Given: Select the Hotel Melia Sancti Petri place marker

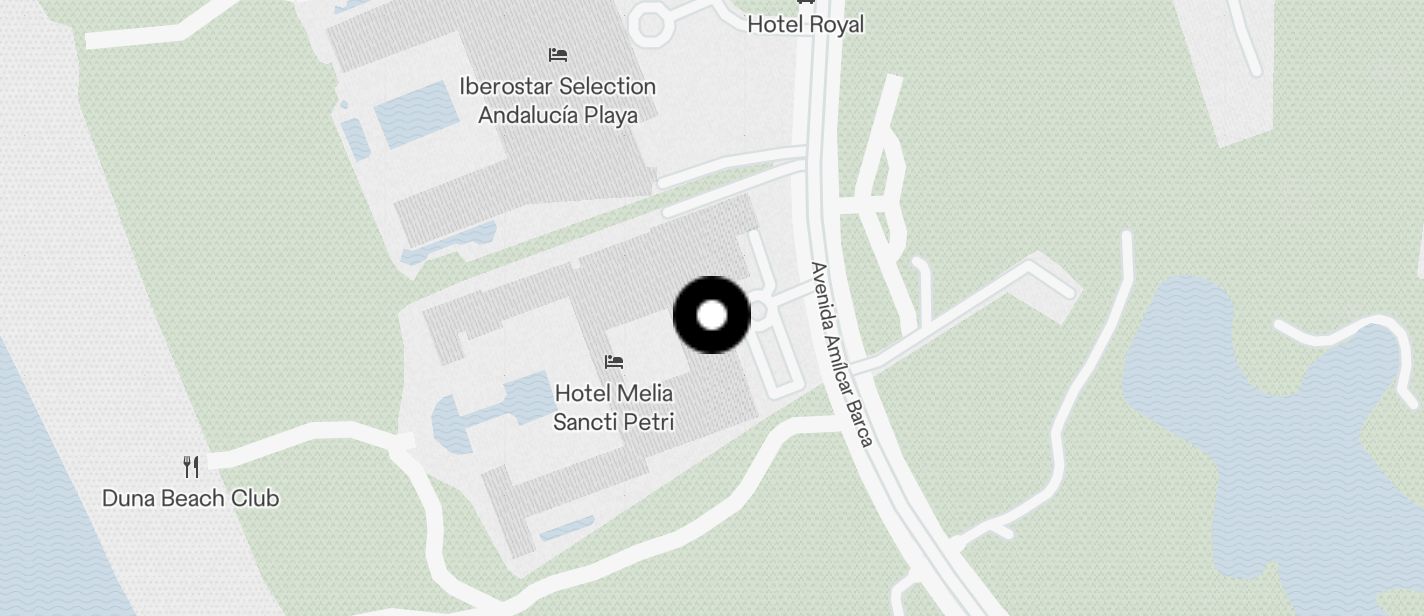Looking at the screenshot, I should pyautogui.click(x=614, y=362).
